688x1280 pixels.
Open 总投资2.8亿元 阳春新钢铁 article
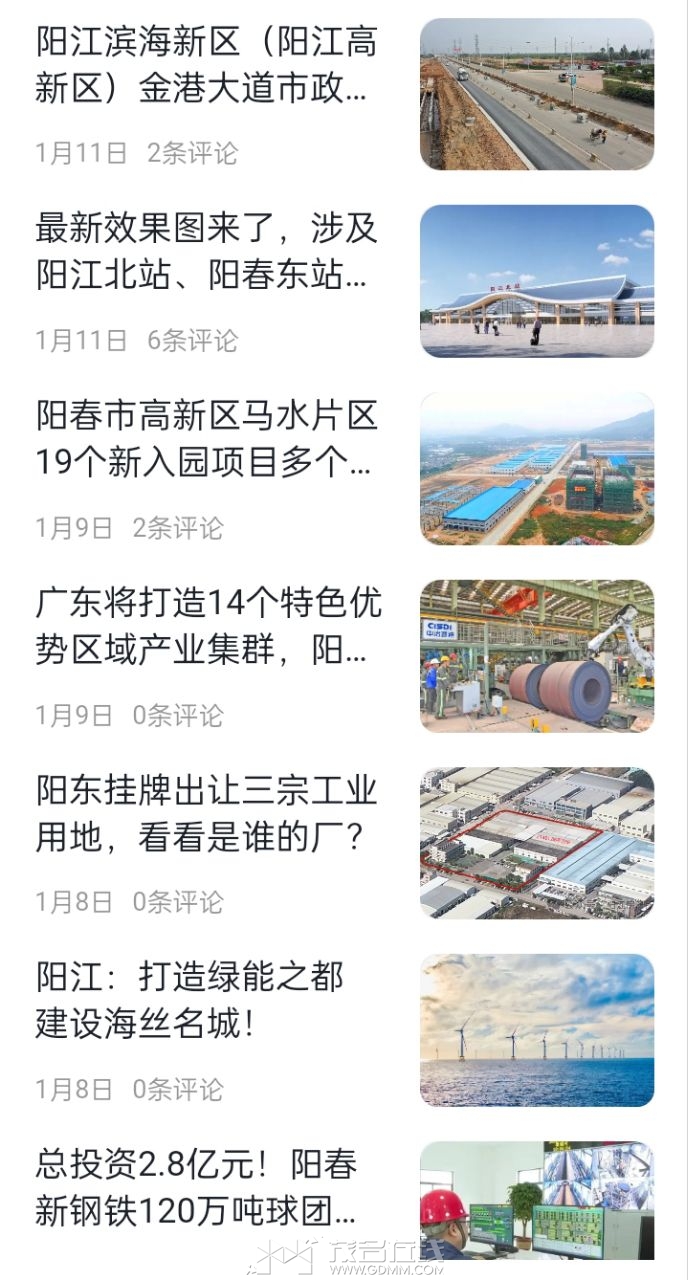tap(197, 1188)
